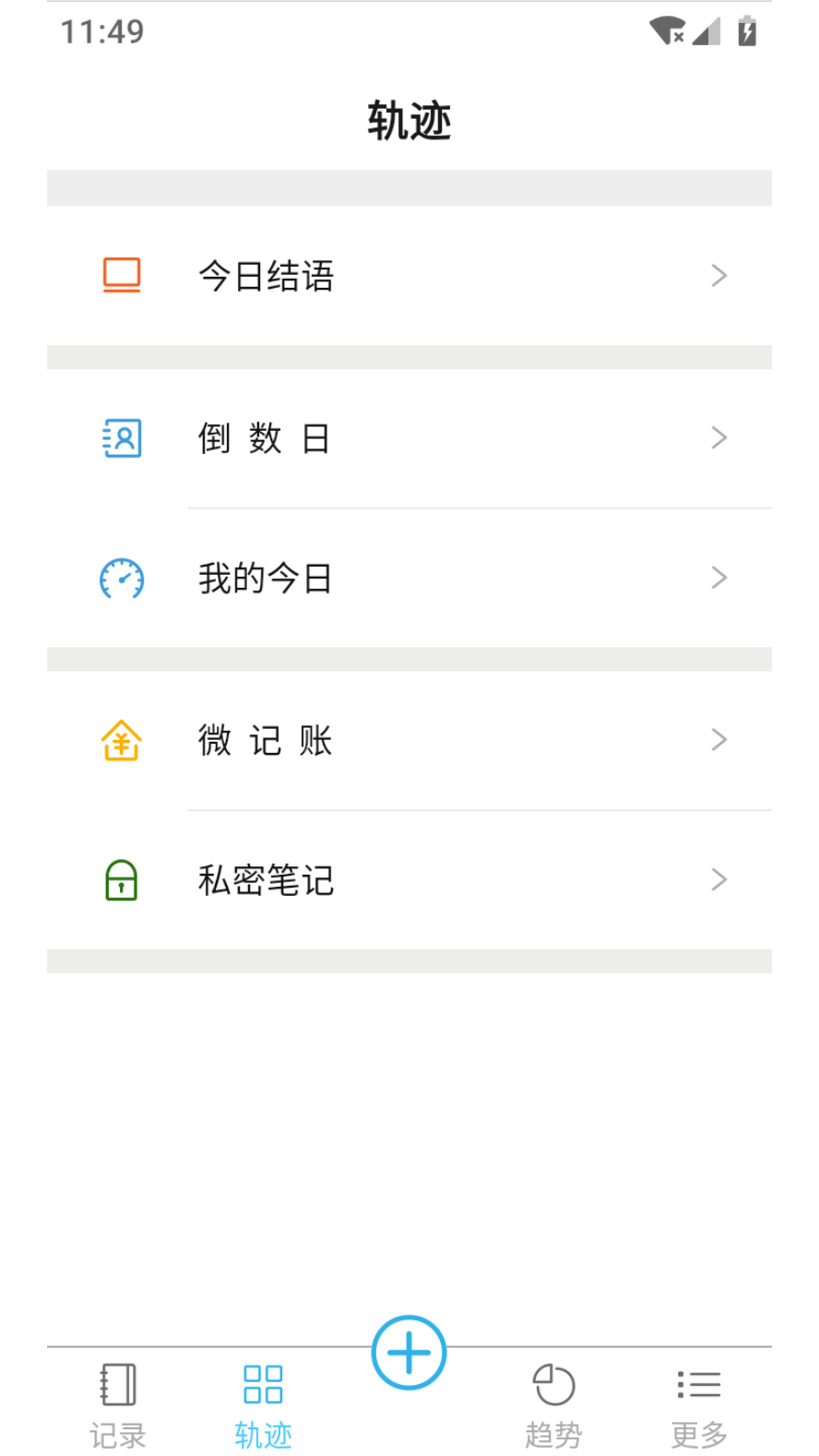
Task: Open 倒数日 countdown days
Action: [x=409, y=438]
